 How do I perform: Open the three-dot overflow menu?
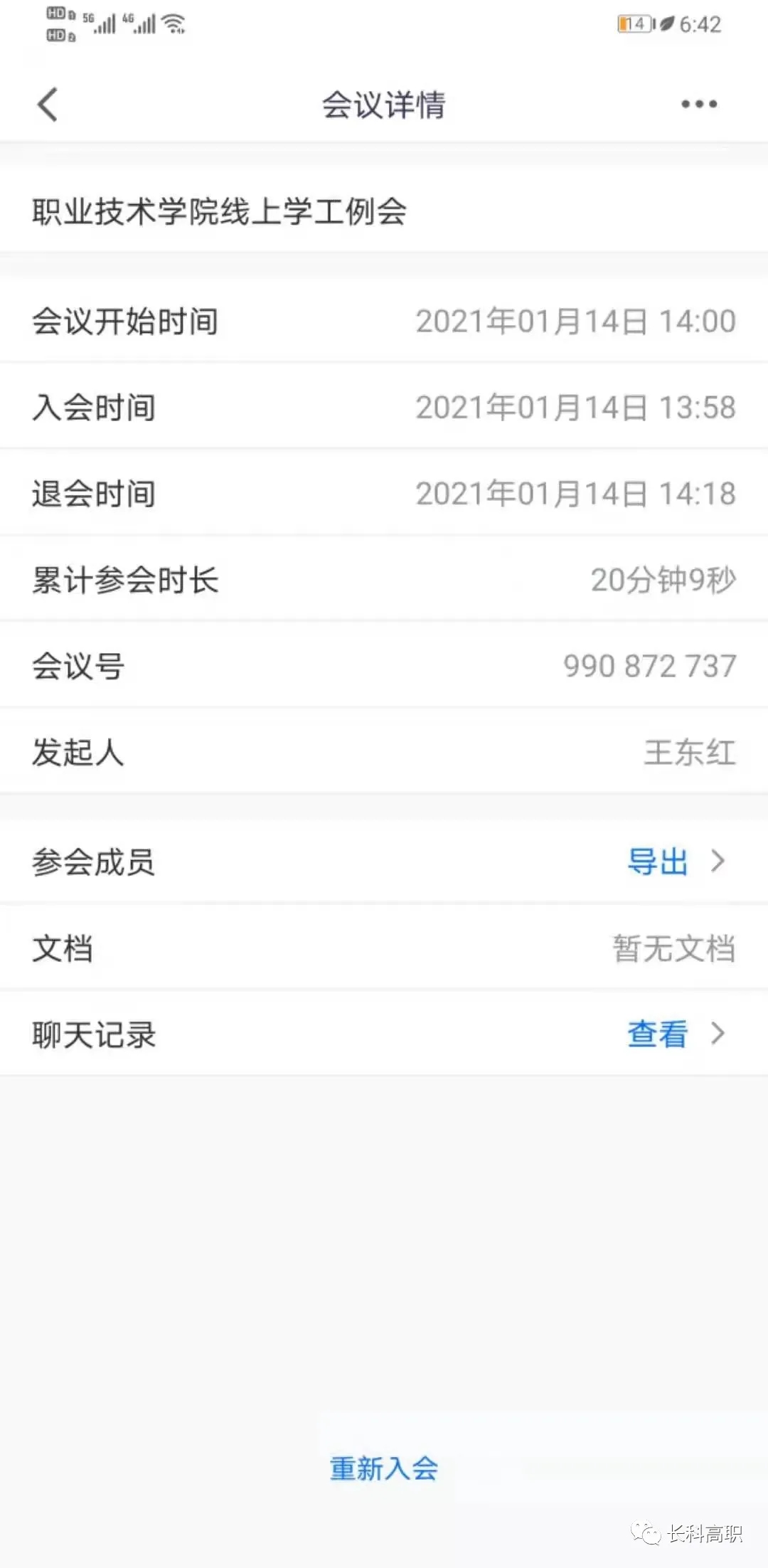[x=698, y=105]
